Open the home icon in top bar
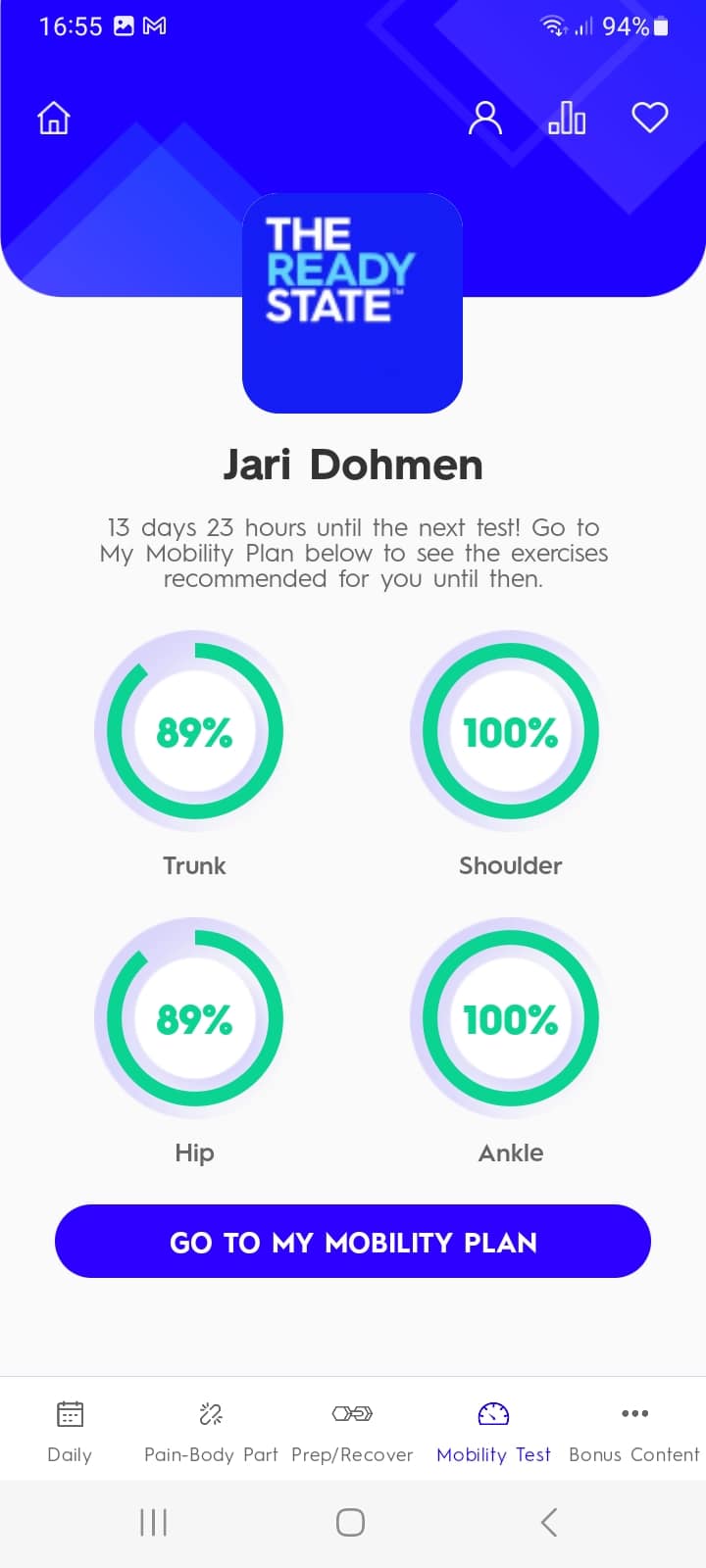The image size is (706, 1568). pos(53,117)
